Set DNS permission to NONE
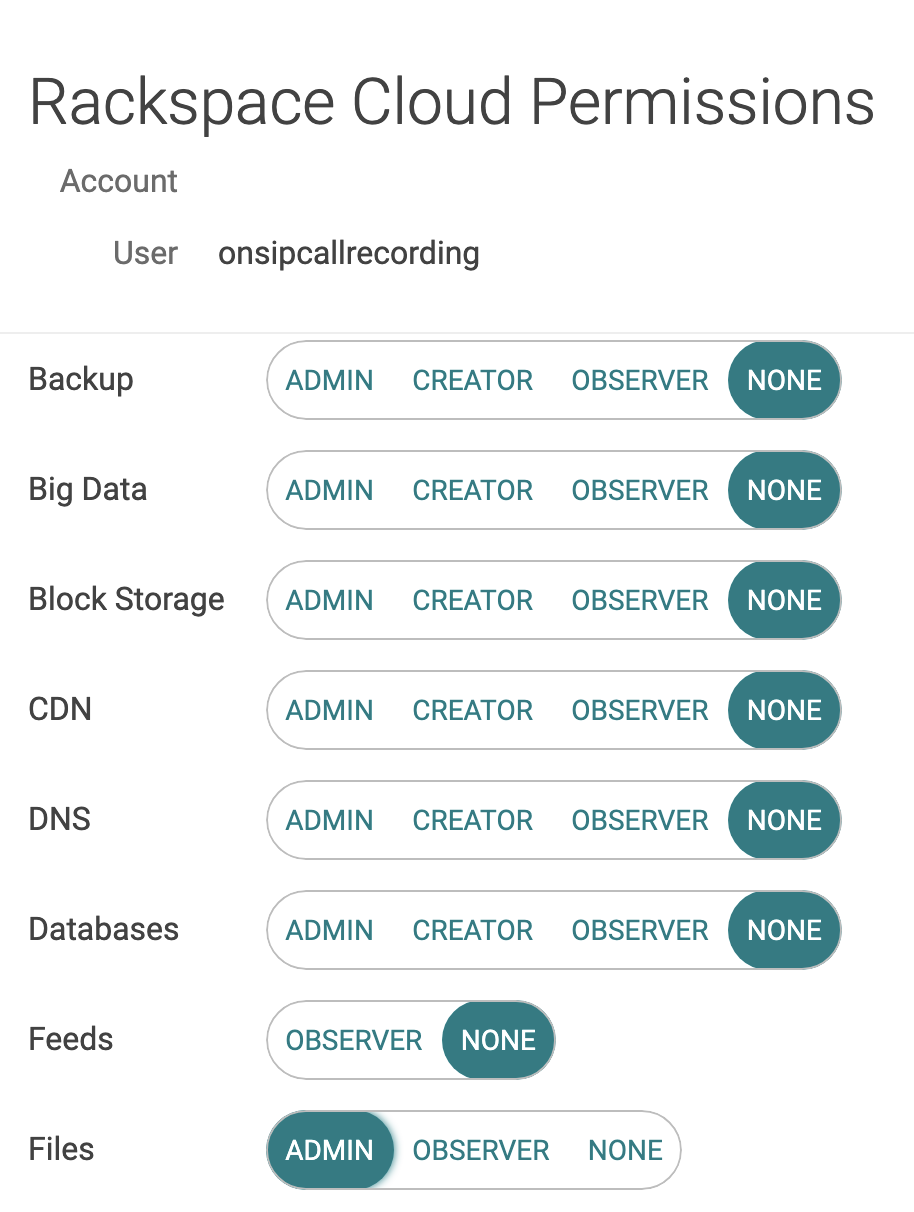The width and height of the screenshot is (914, 1212). [784, 820]
